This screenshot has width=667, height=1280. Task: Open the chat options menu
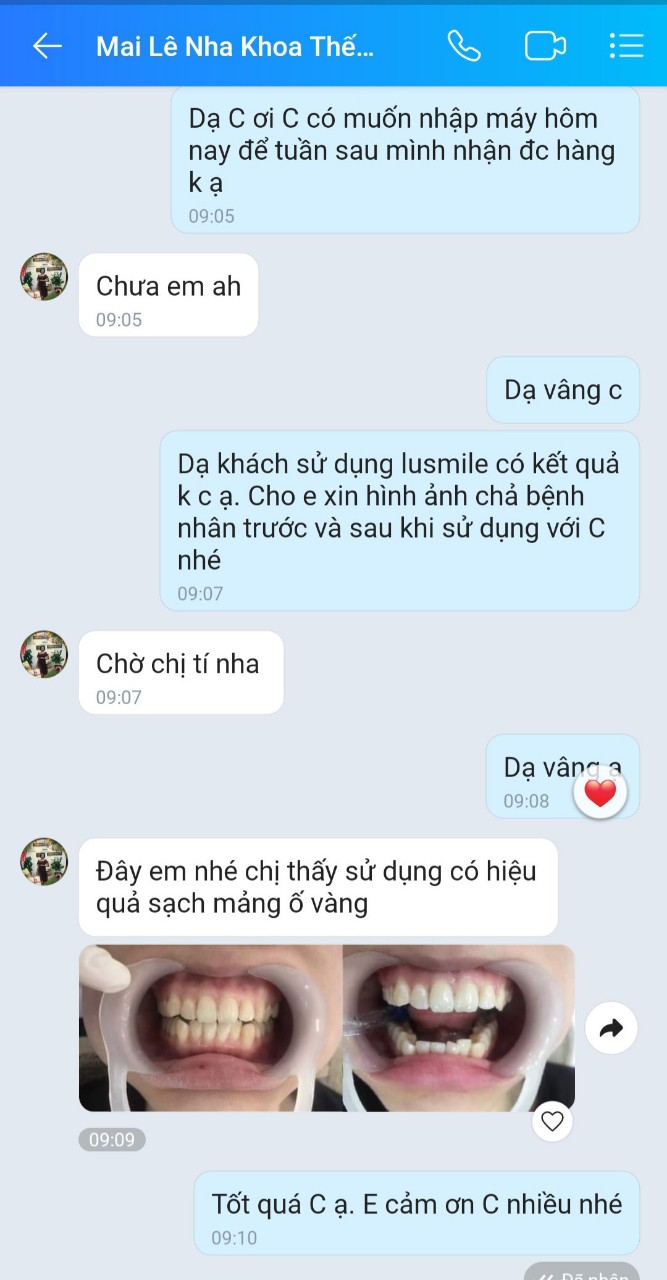click(626, 46)
